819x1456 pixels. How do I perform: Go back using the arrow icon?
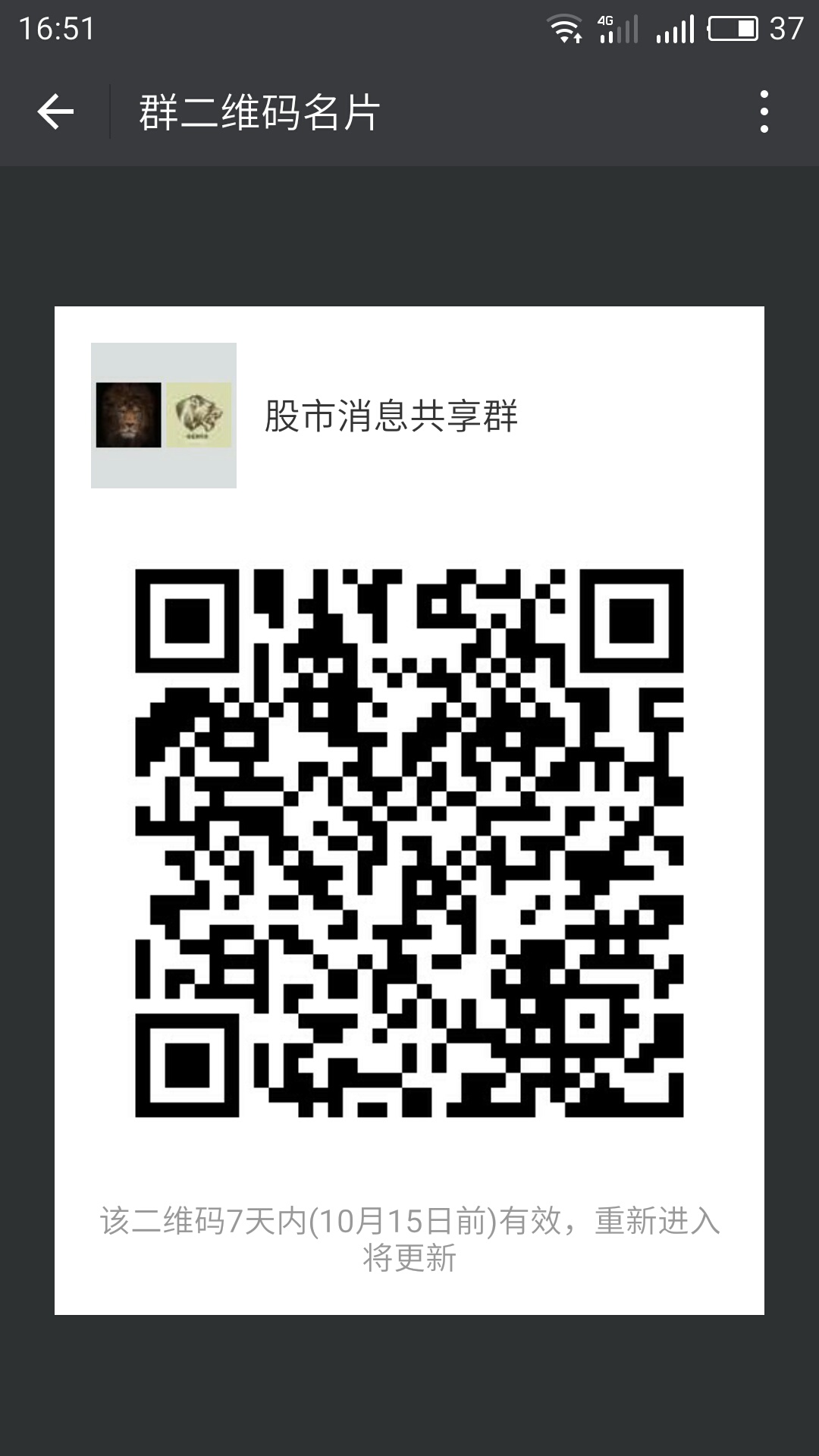pos(55,112)
